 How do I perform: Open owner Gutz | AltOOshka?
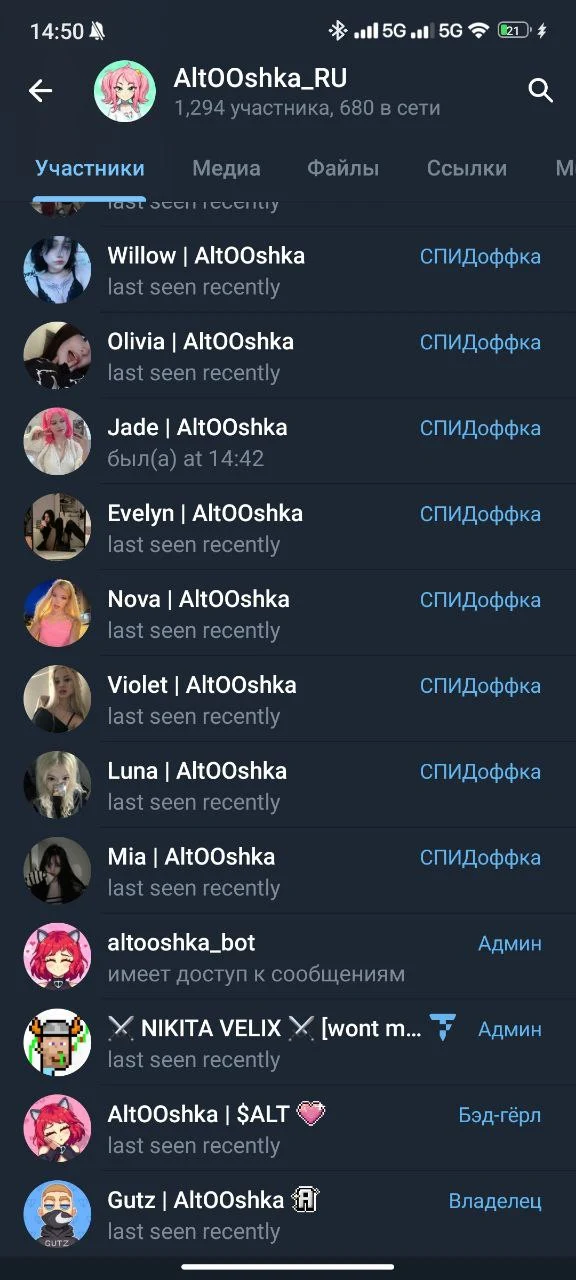288,1216
